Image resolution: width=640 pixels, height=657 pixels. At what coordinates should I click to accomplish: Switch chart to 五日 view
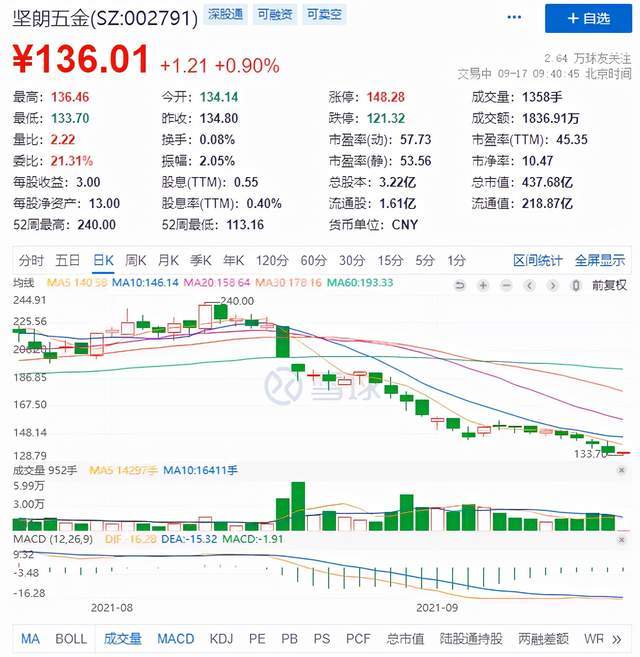[68, 260]
